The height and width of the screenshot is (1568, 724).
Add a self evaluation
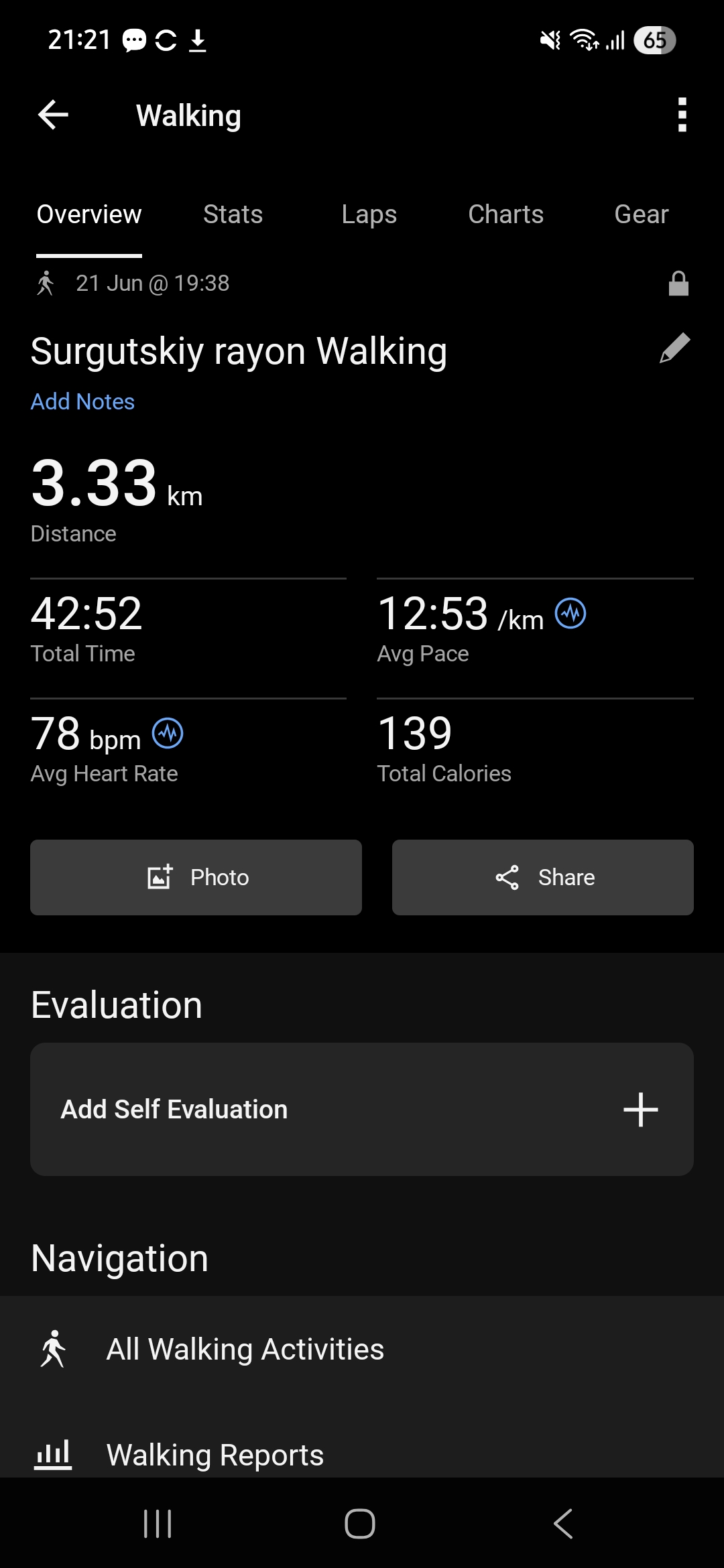(x=362, y=1109)
